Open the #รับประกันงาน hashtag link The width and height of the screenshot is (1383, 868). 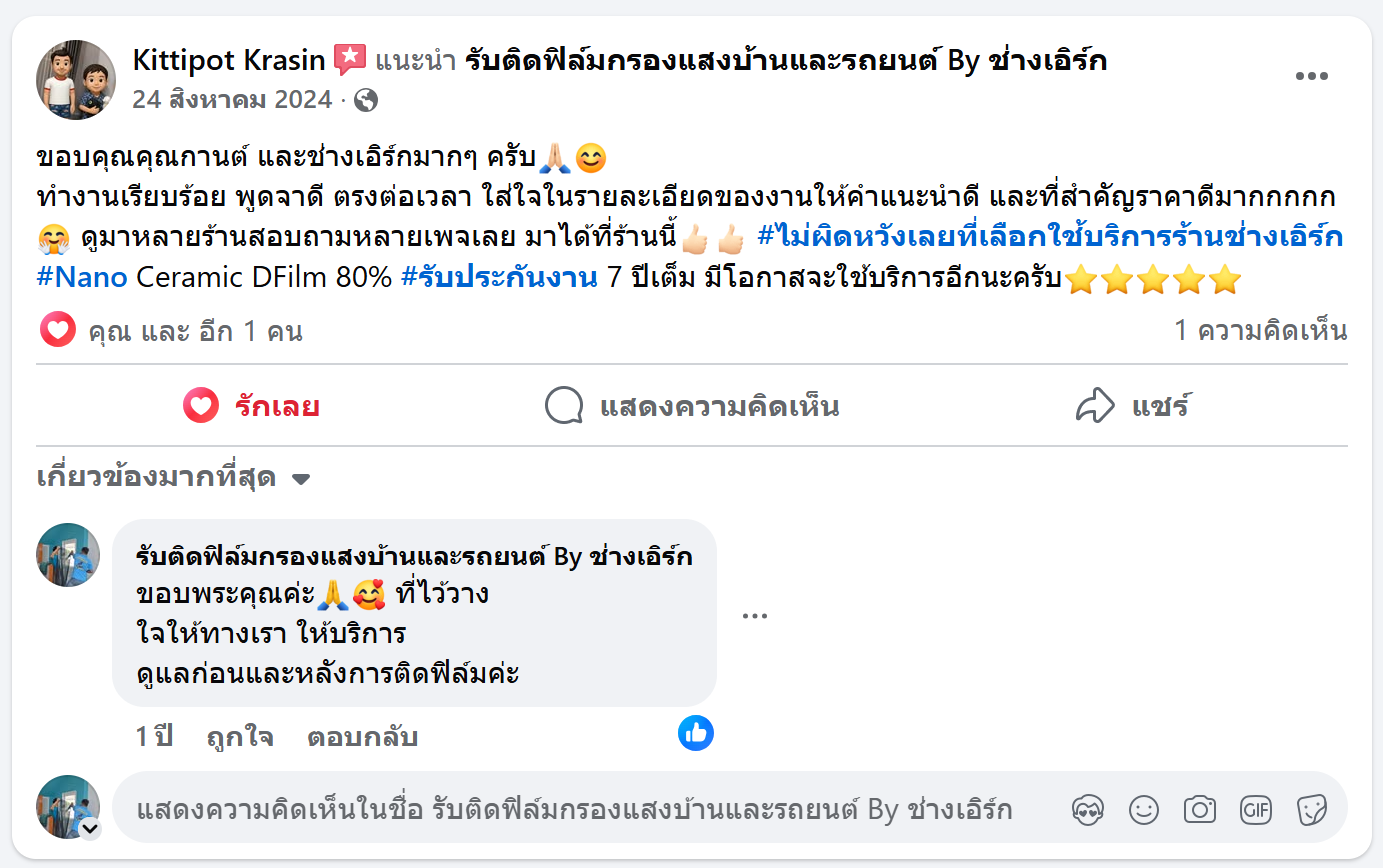tap(500, 277)
